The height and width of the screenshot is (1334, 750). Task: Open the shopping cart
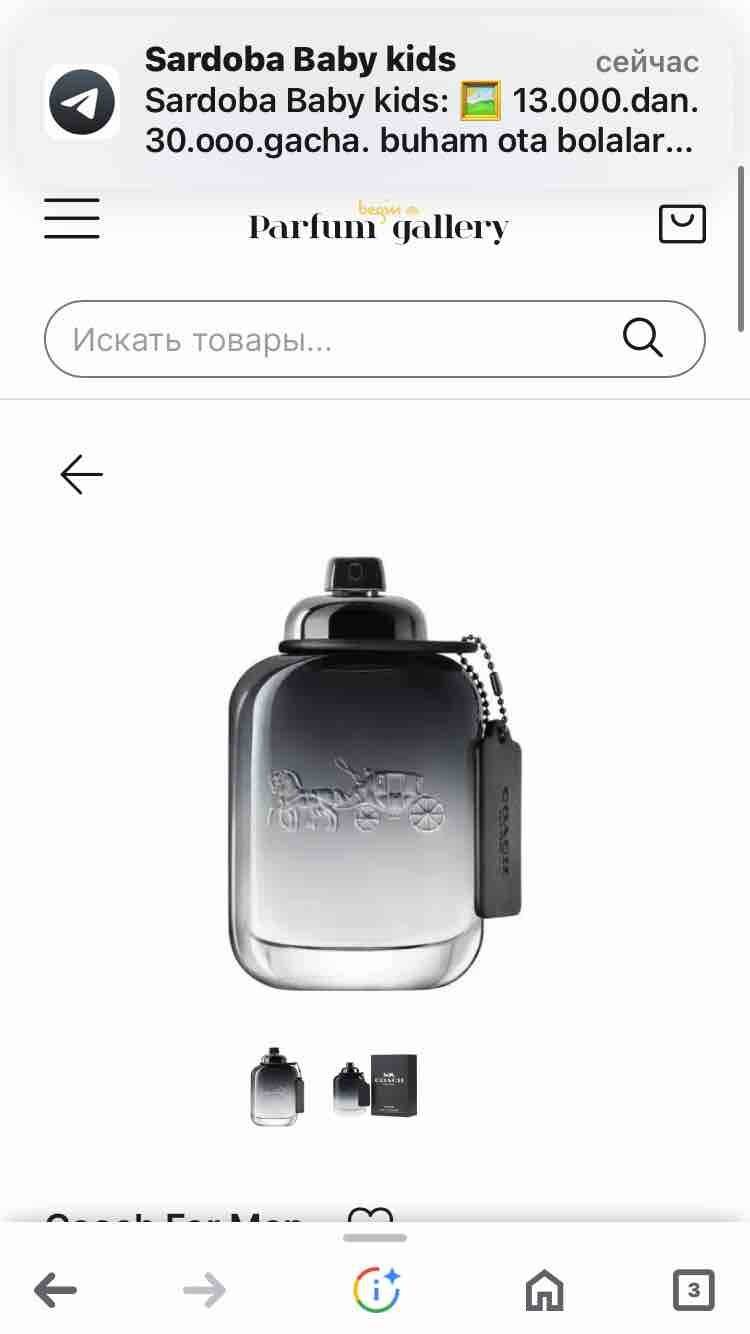click(682, 224)
